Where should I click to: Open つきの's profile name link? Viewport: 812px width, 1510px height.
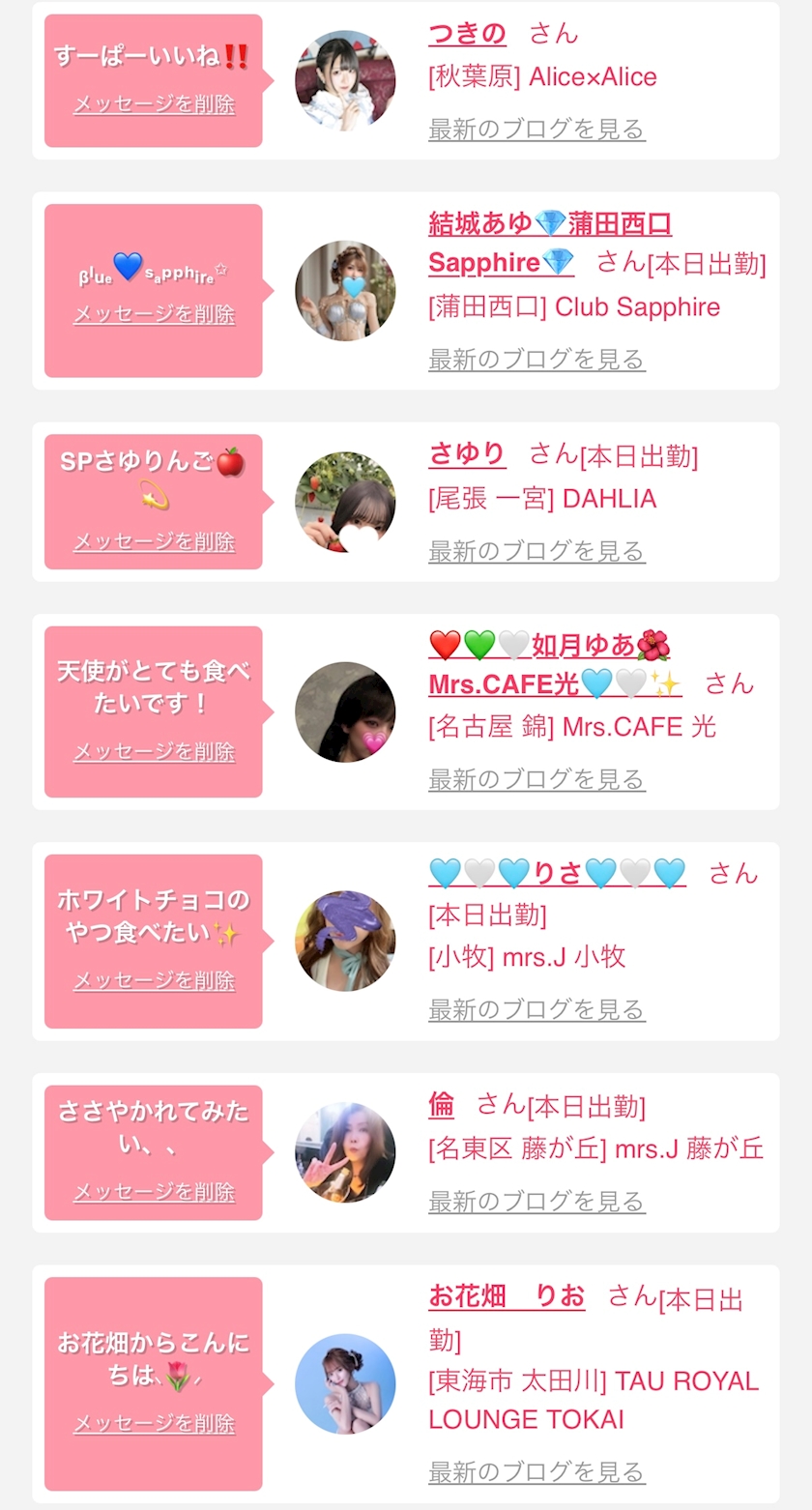pyautogui.click(x=467, y=35)
